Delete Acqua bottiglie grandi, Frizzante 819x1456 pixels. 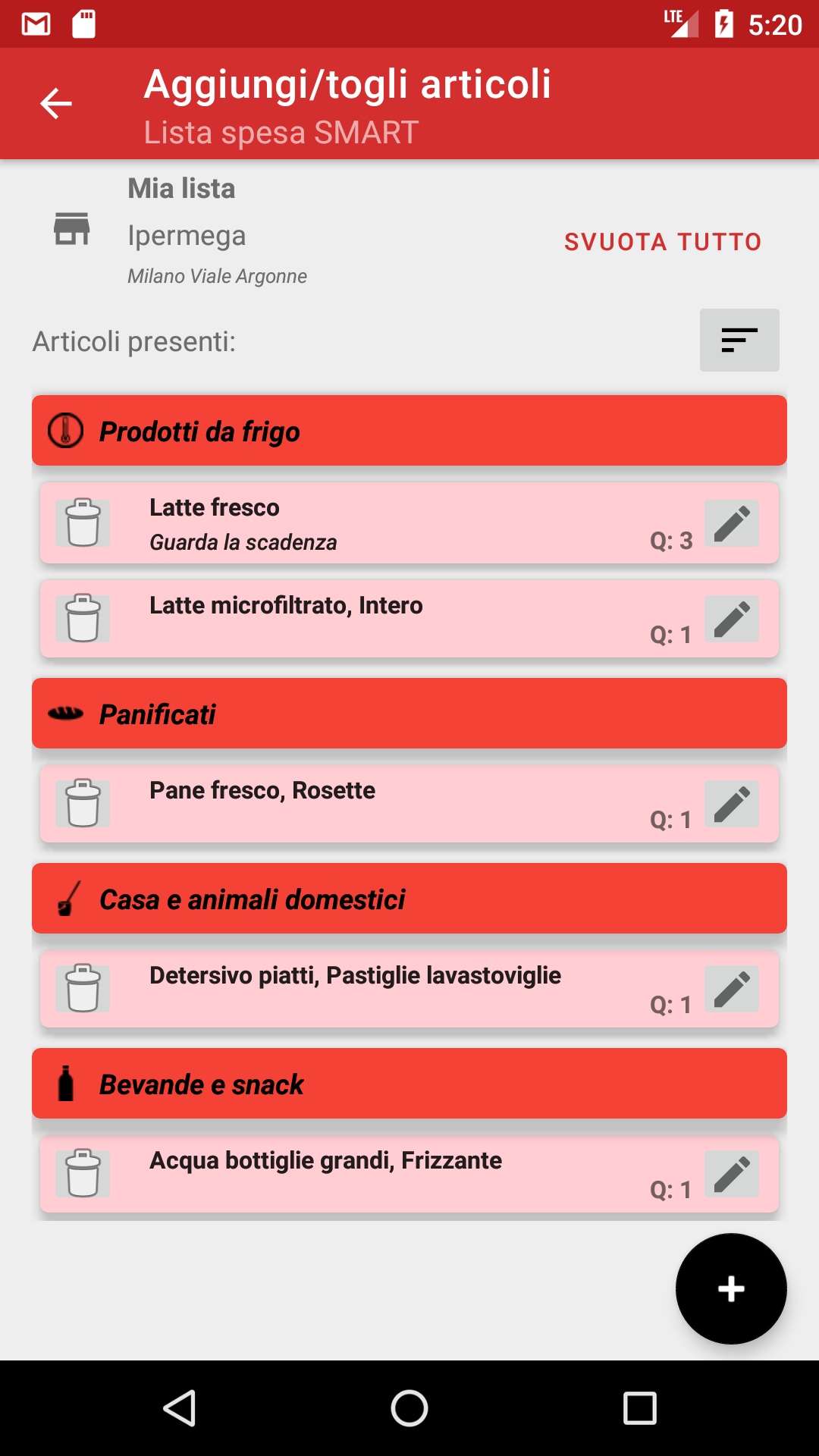click(x=83, y=1174)
